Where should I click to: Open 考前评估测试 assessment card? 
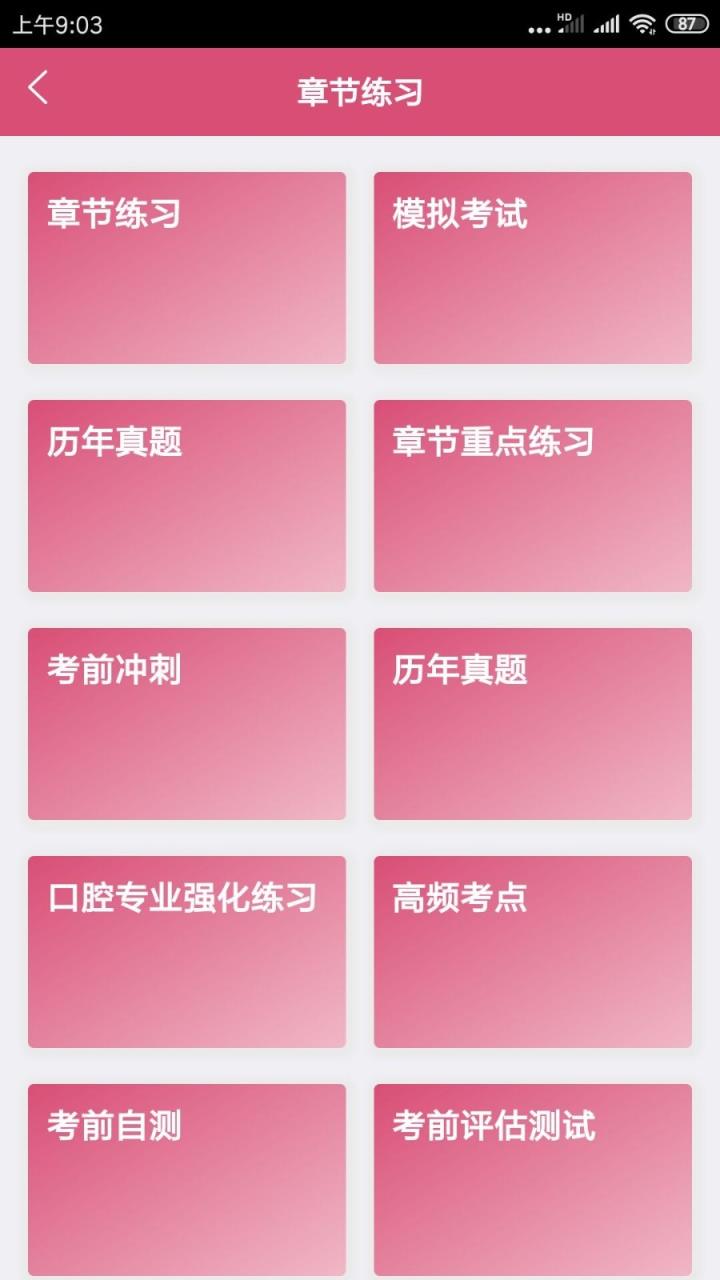pyautogui.click(x=532, y=1180)
